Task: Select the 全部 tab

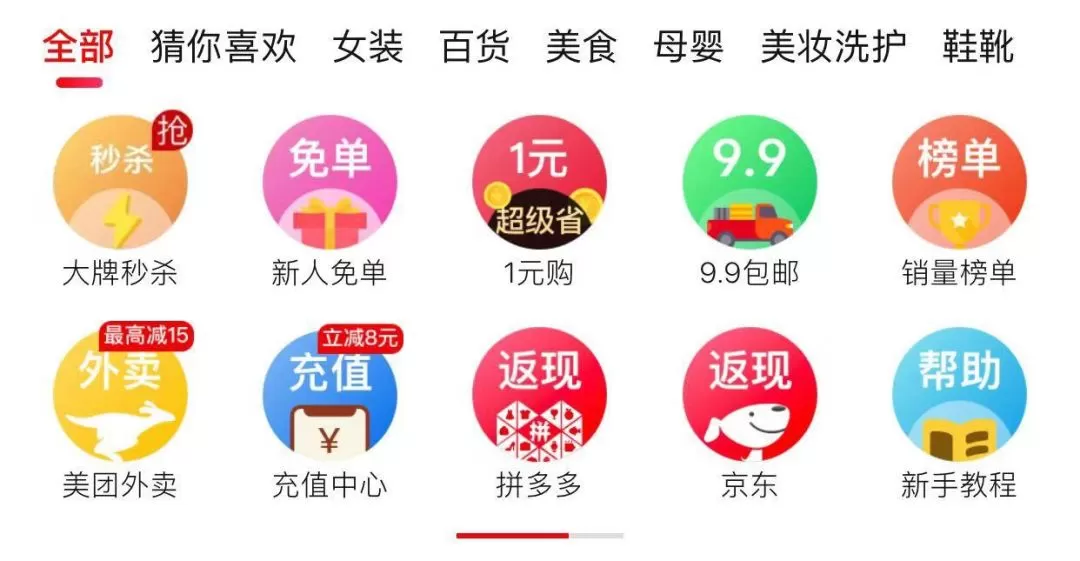Action: 78,47
